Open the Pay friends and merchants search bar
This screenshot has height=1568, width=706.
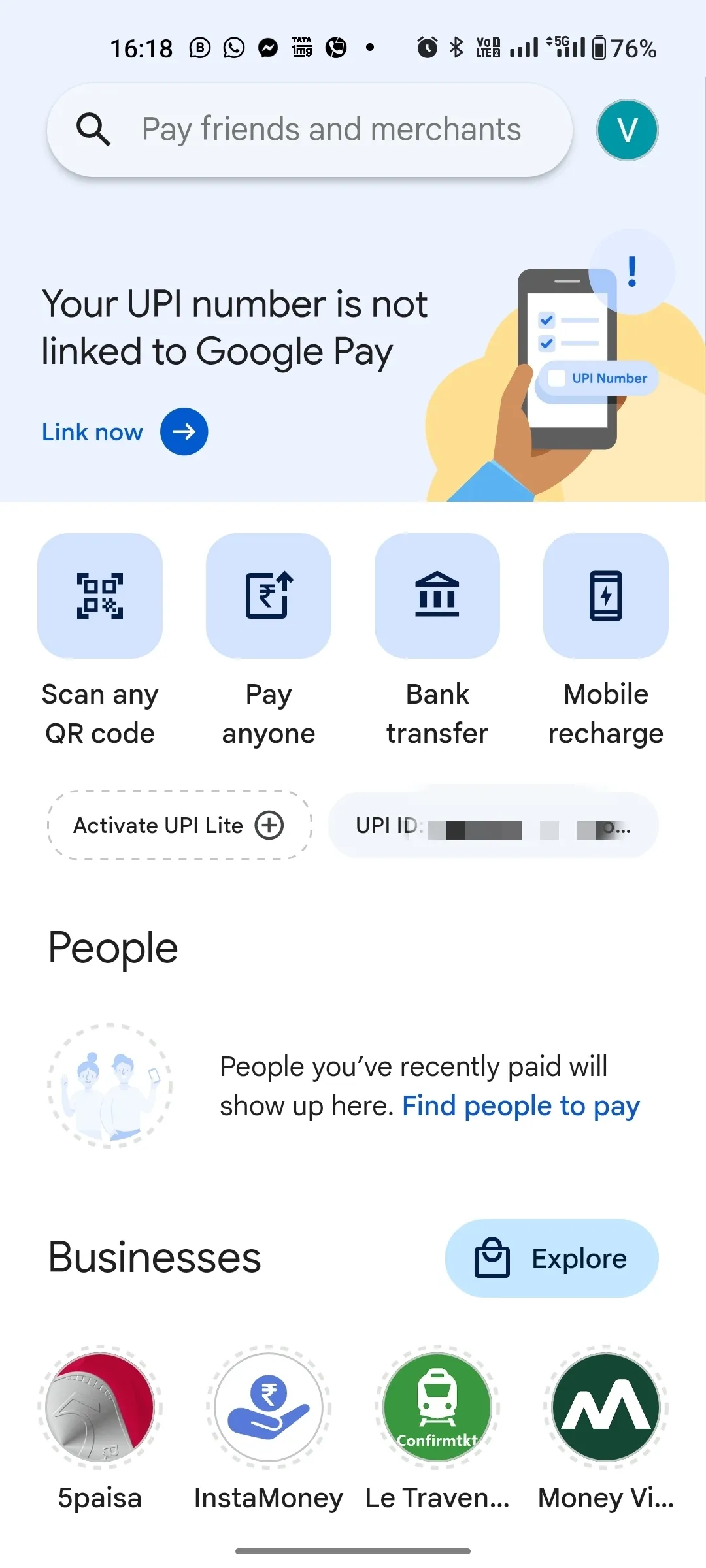[x=310, y=129]
